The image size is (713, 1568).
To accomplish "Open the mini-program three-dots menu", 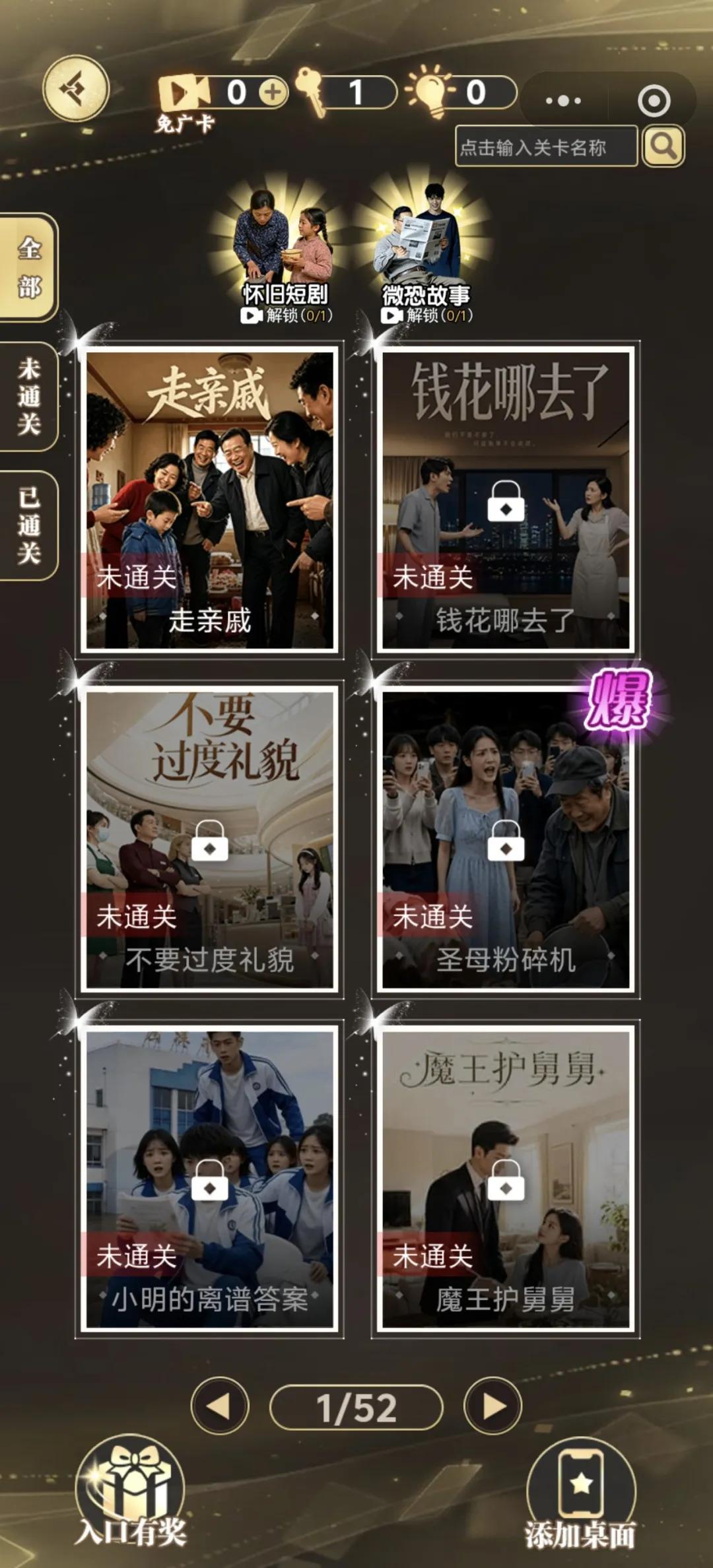I will [563, 101].
